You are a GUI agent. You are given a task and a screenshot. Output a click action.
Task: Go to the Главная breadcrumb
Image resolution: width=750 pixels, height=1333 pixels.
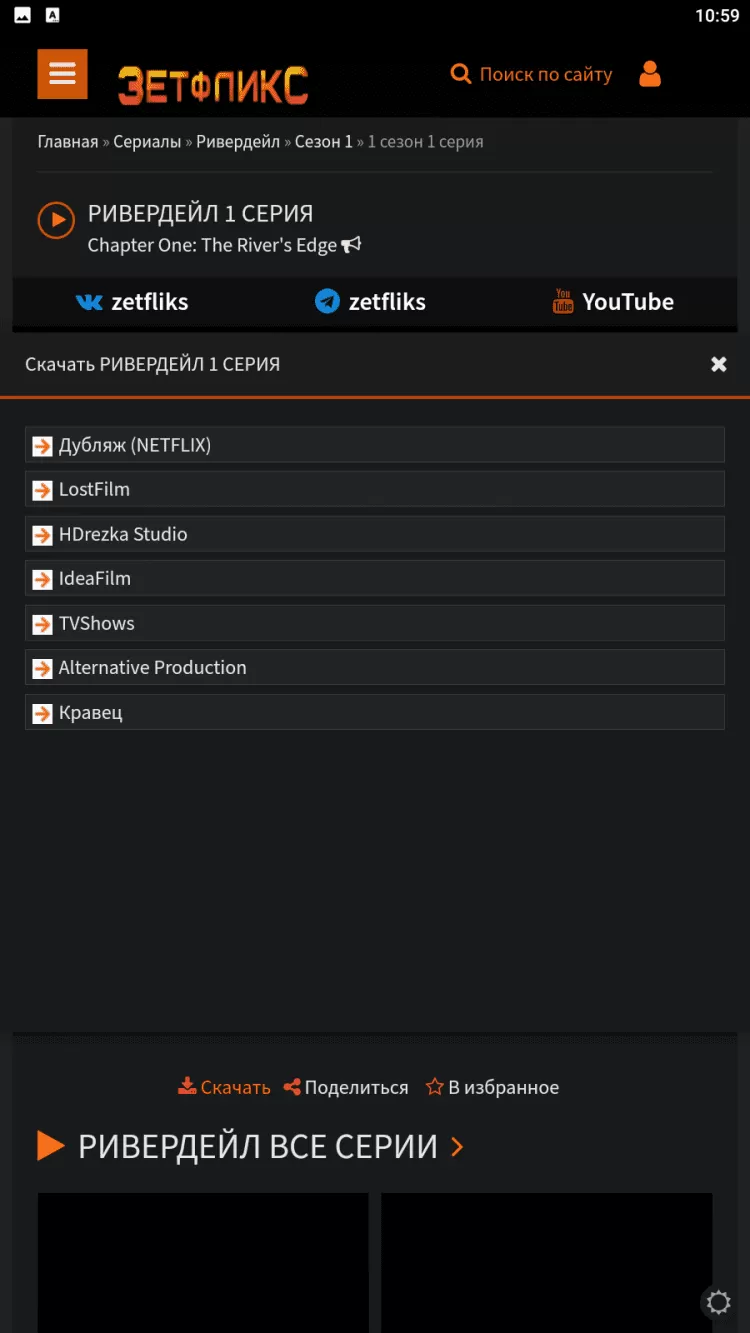click(x=67, y=142)
